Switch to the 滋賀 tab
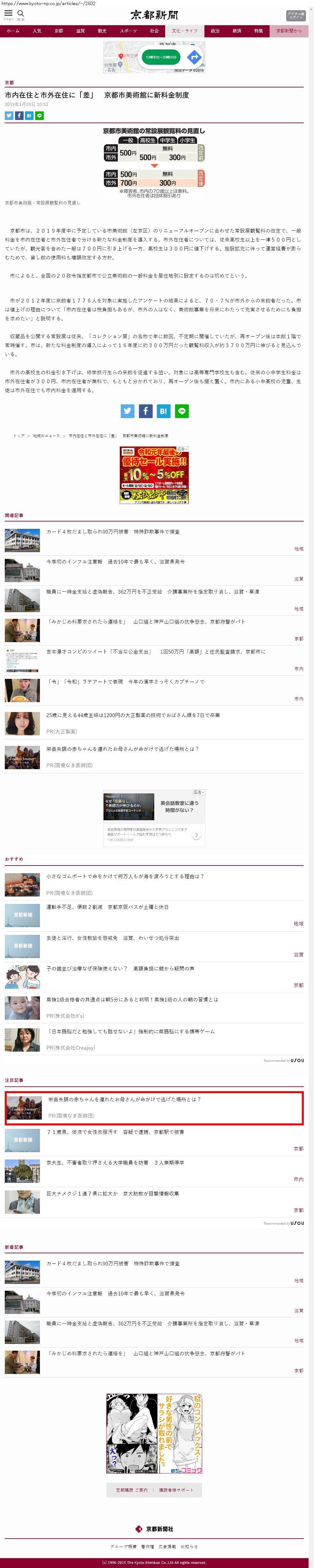The image size is (314, 1568). (80, 31)
